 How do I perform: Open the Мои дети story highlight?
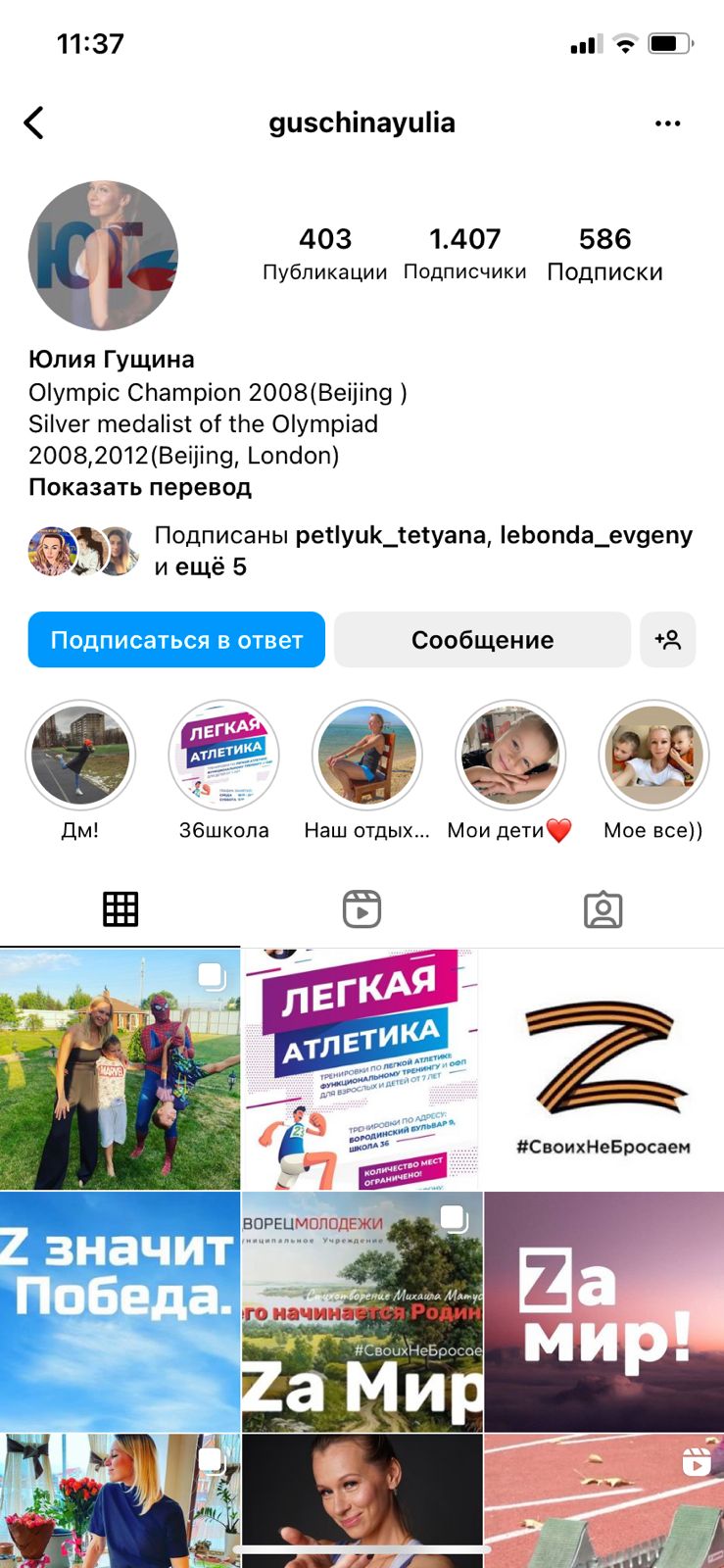[509, 756]
